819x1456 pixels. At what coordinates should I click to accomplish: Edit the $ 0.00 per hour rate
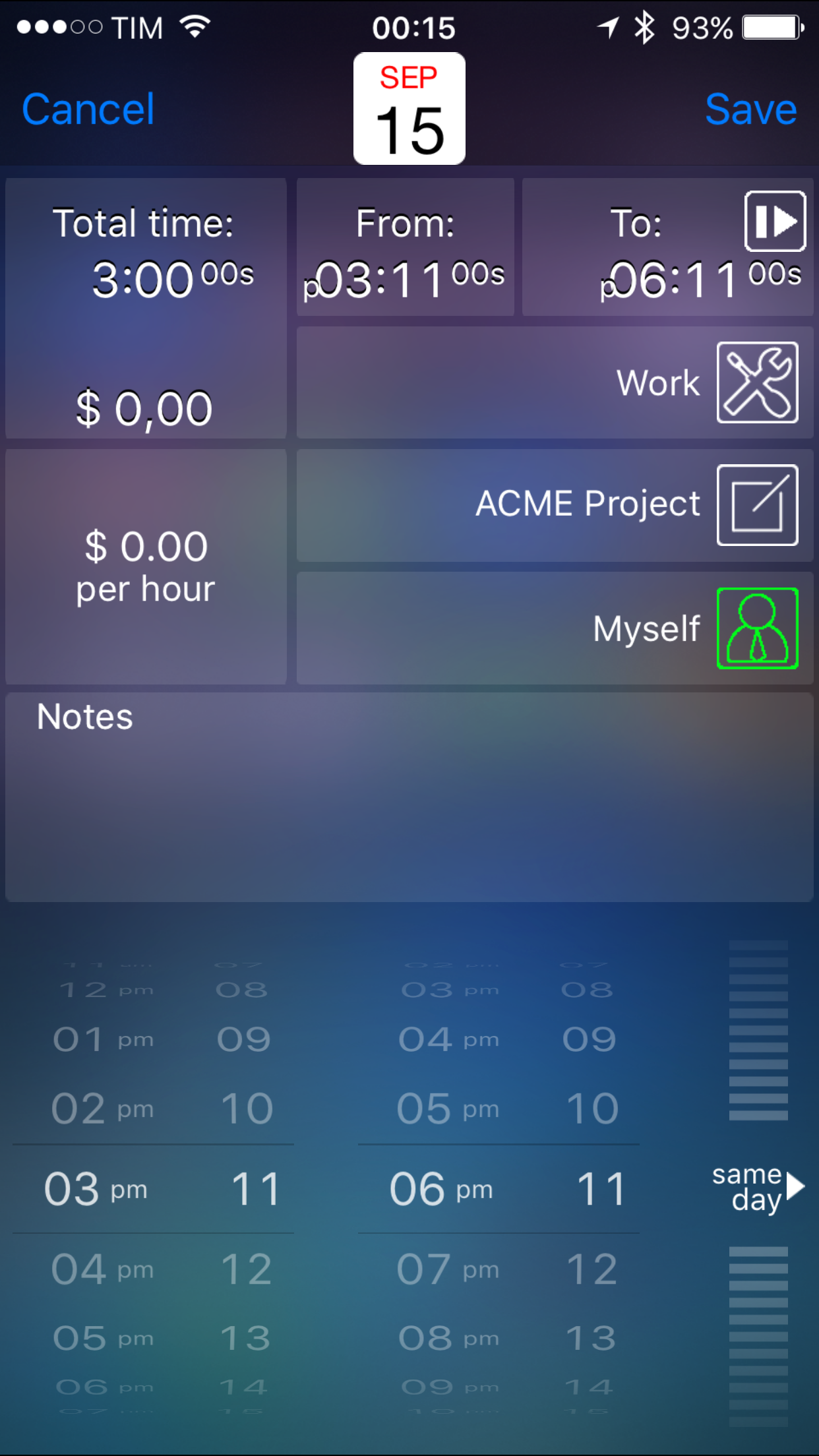146,566
